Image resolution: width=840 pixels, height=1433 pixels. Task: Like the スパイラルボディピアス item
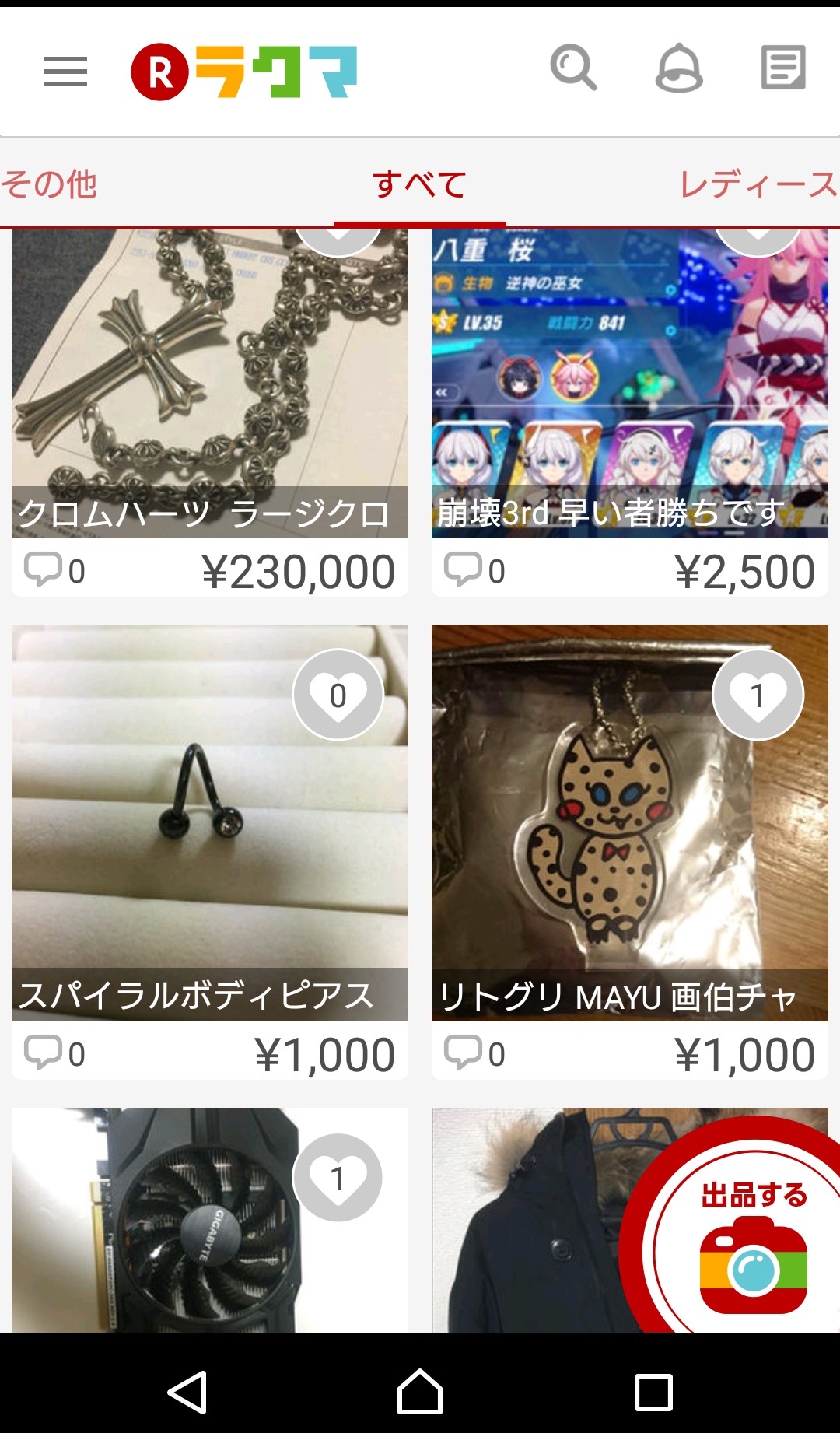[x=338, y=695]
